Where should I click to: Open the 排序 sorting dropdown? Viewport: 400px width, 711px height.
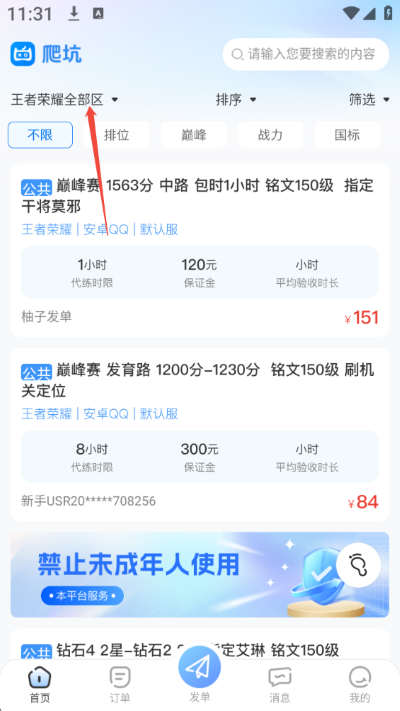236,99
